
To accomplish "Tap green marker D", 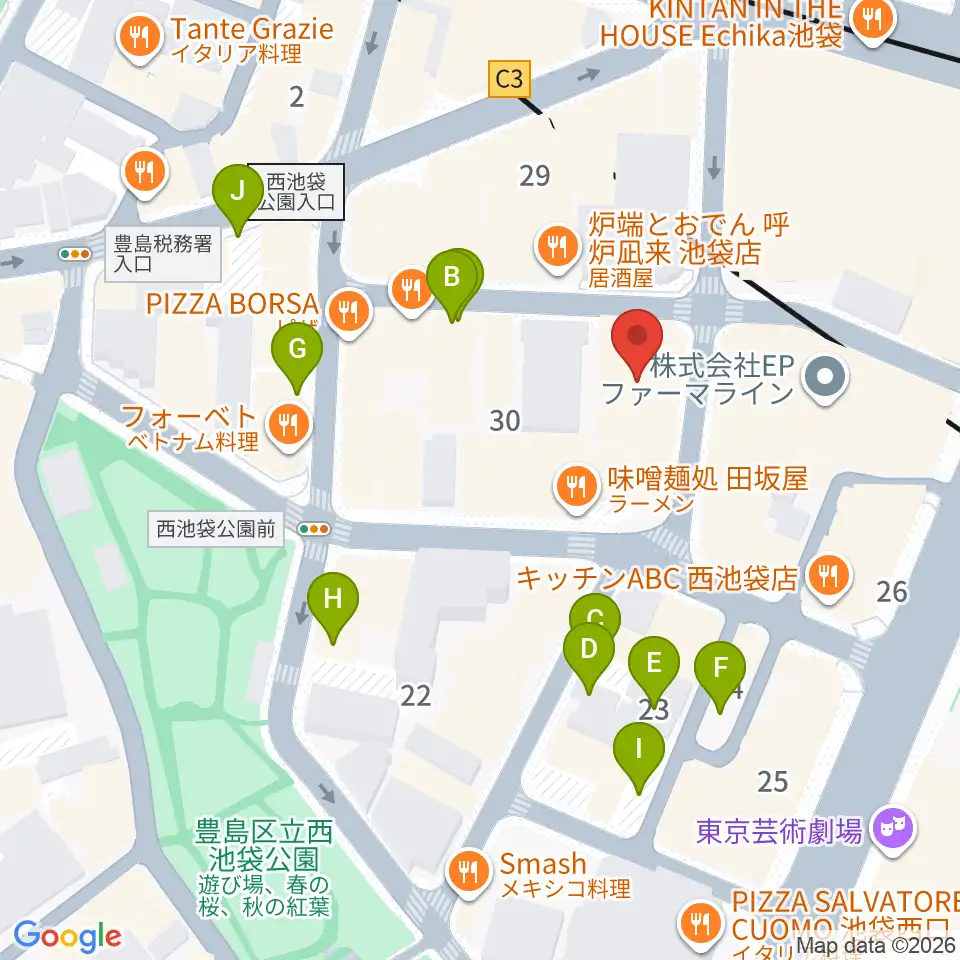I will pyautogui.click(x=588, y=656).
